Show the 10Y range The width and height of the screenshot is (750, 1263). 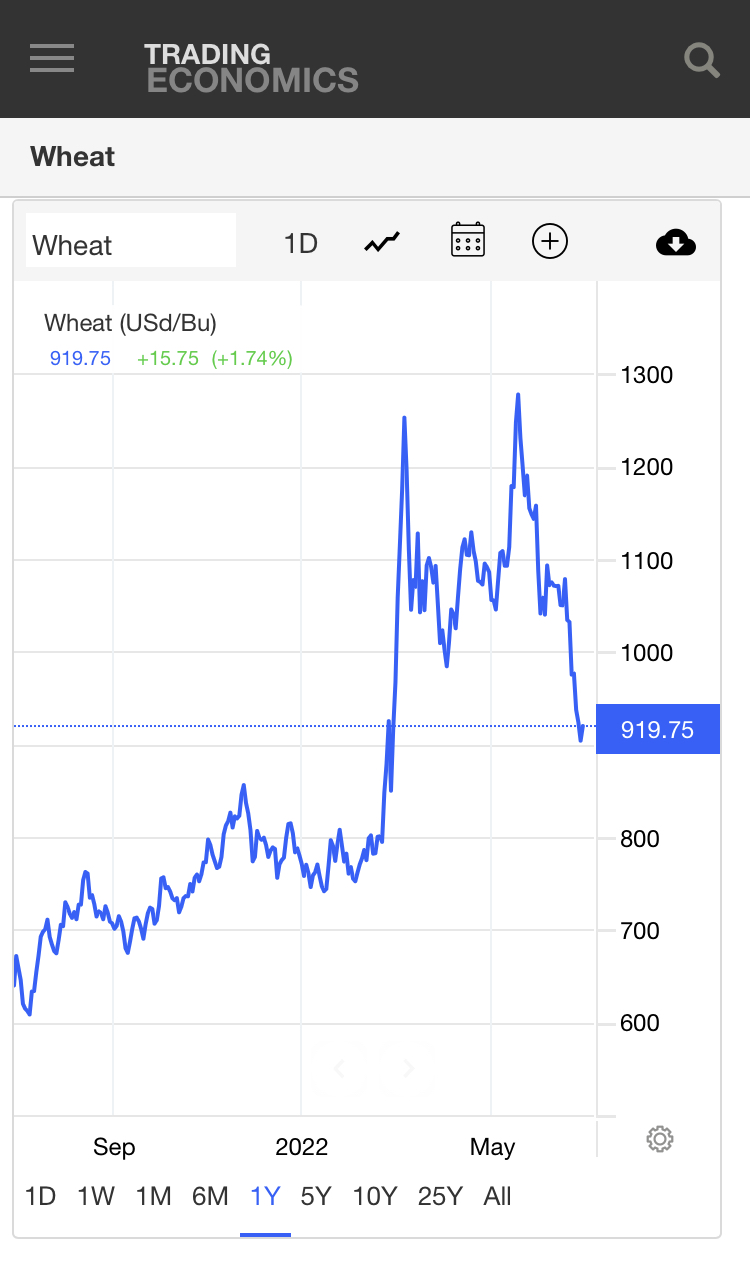coord(375,1196)
